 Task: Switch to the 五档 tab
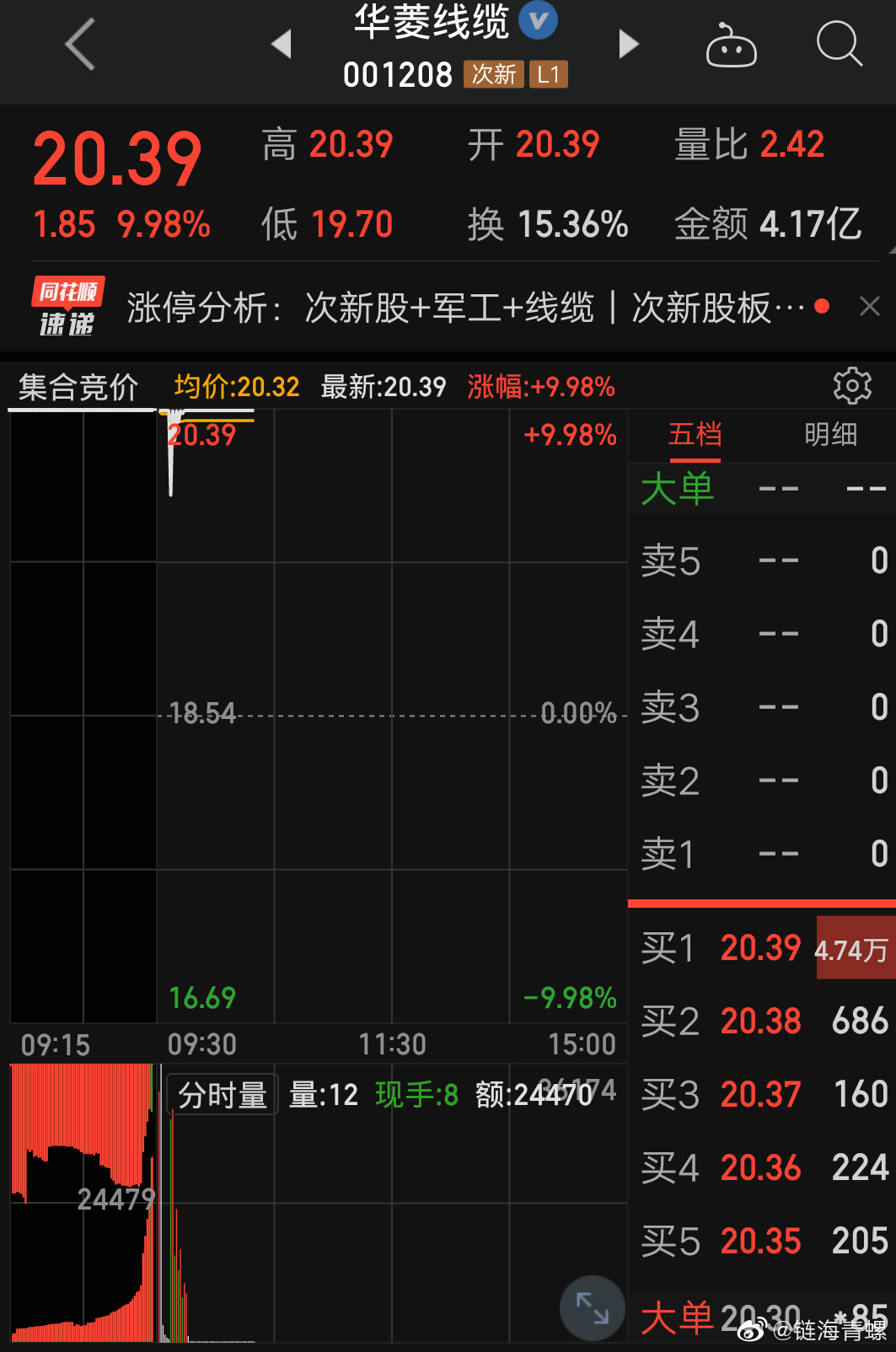(x=695, y=435)
